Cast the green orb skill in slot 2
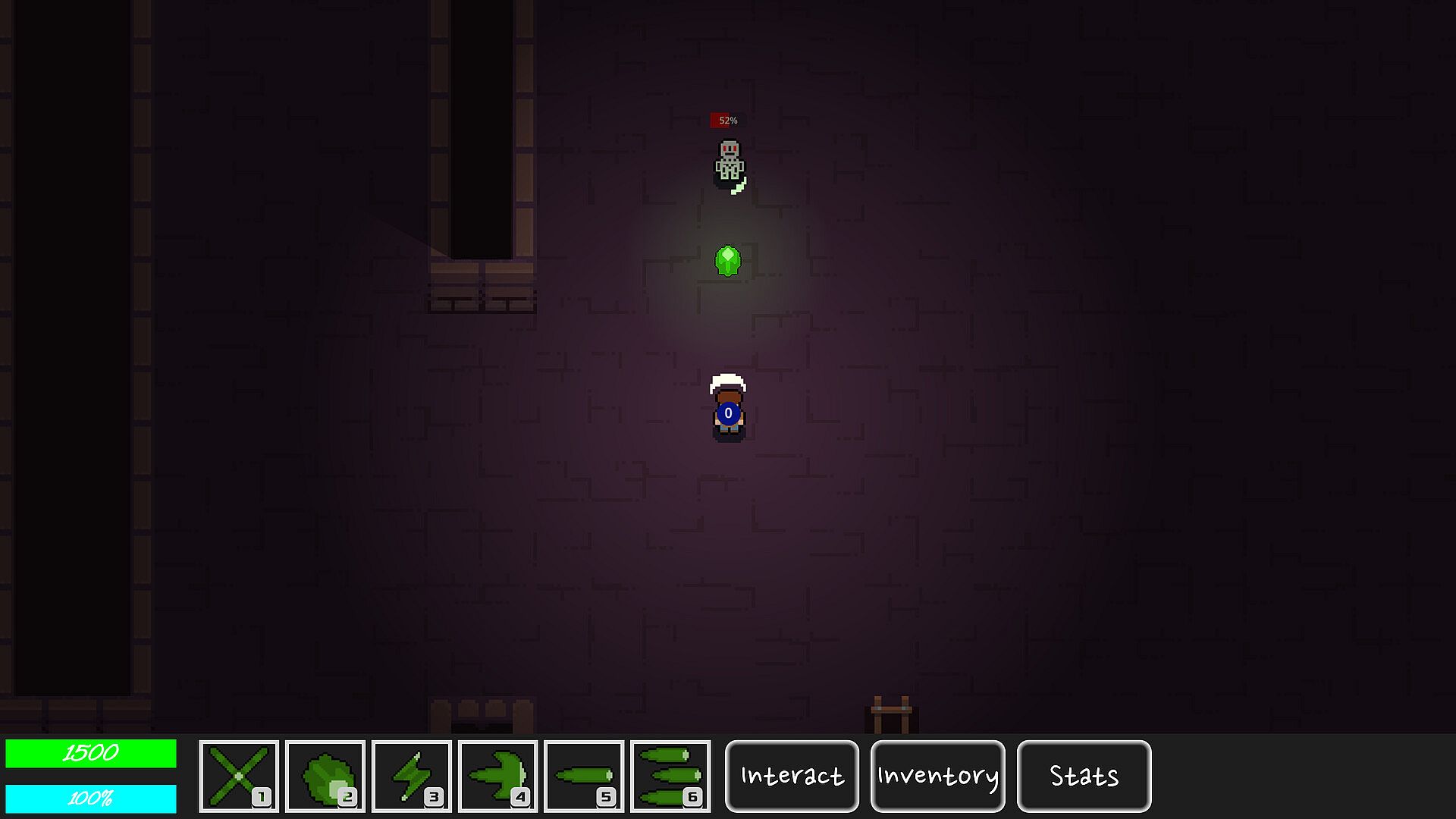This screenshot has height=819, width=1456. tap(325, 776)
